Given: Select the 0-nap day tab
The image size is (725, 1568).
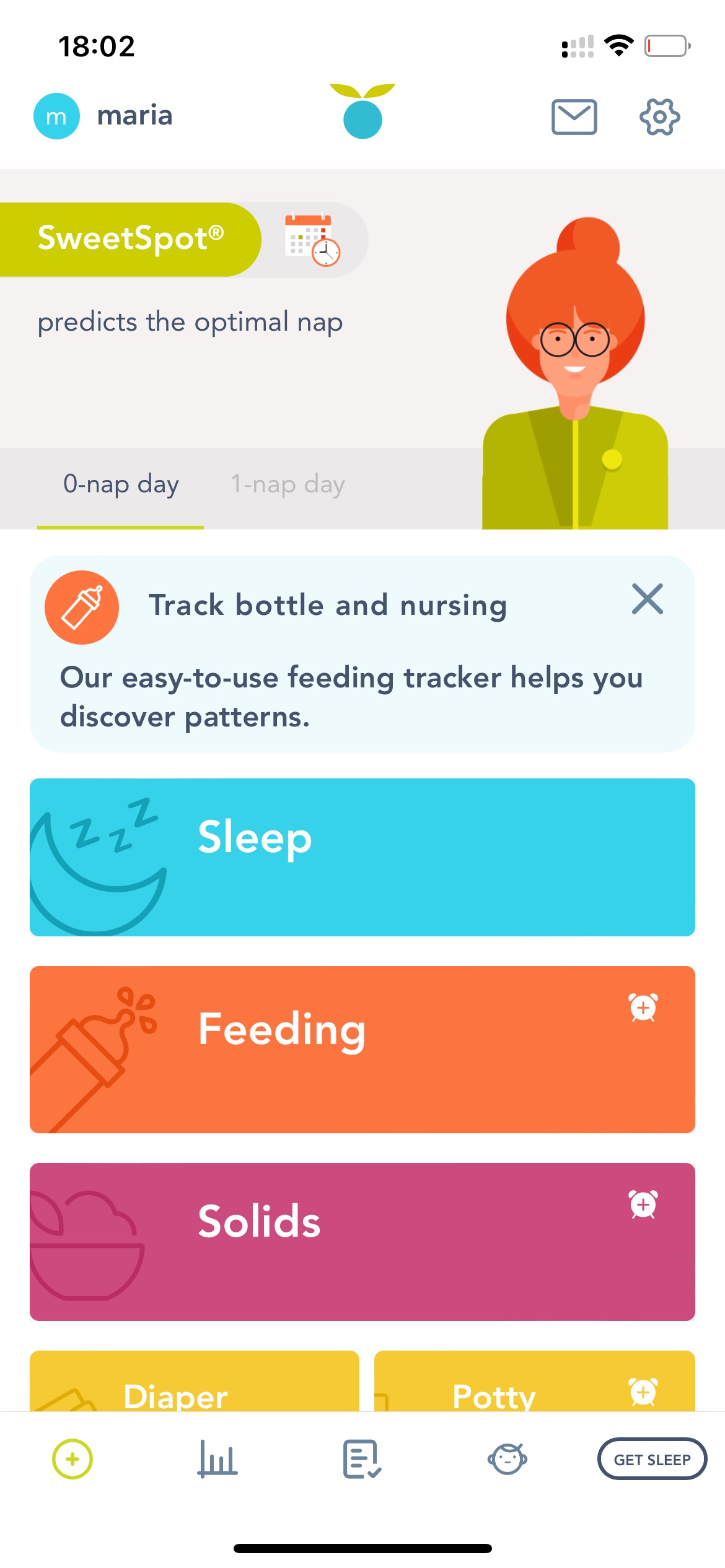Looking at the screenshot, I should tap(121, 484).
